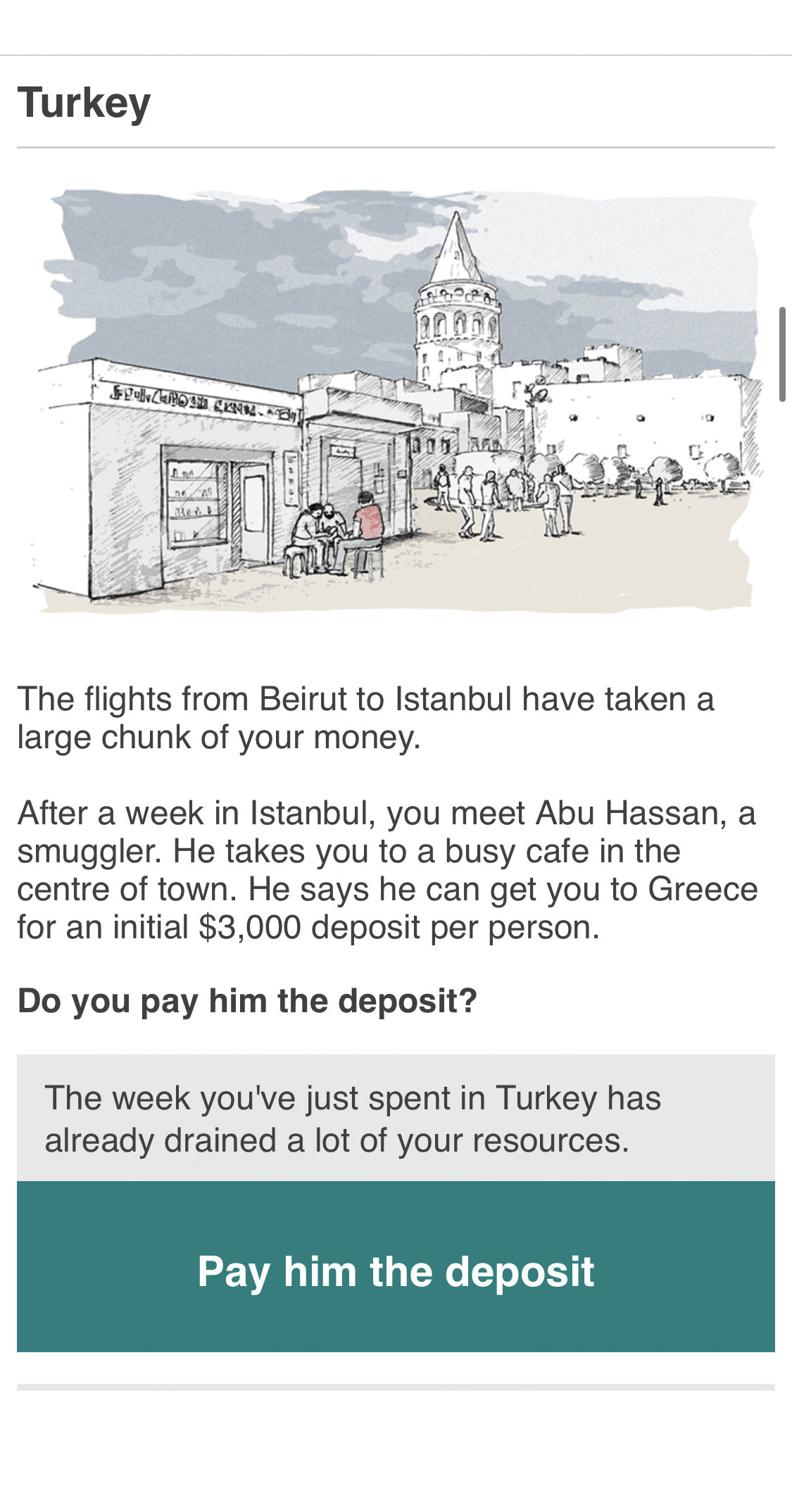Pay him the deposit
Image resolution: width=792 pixels, height=1512 pixels.
(x=396, y=1271)
